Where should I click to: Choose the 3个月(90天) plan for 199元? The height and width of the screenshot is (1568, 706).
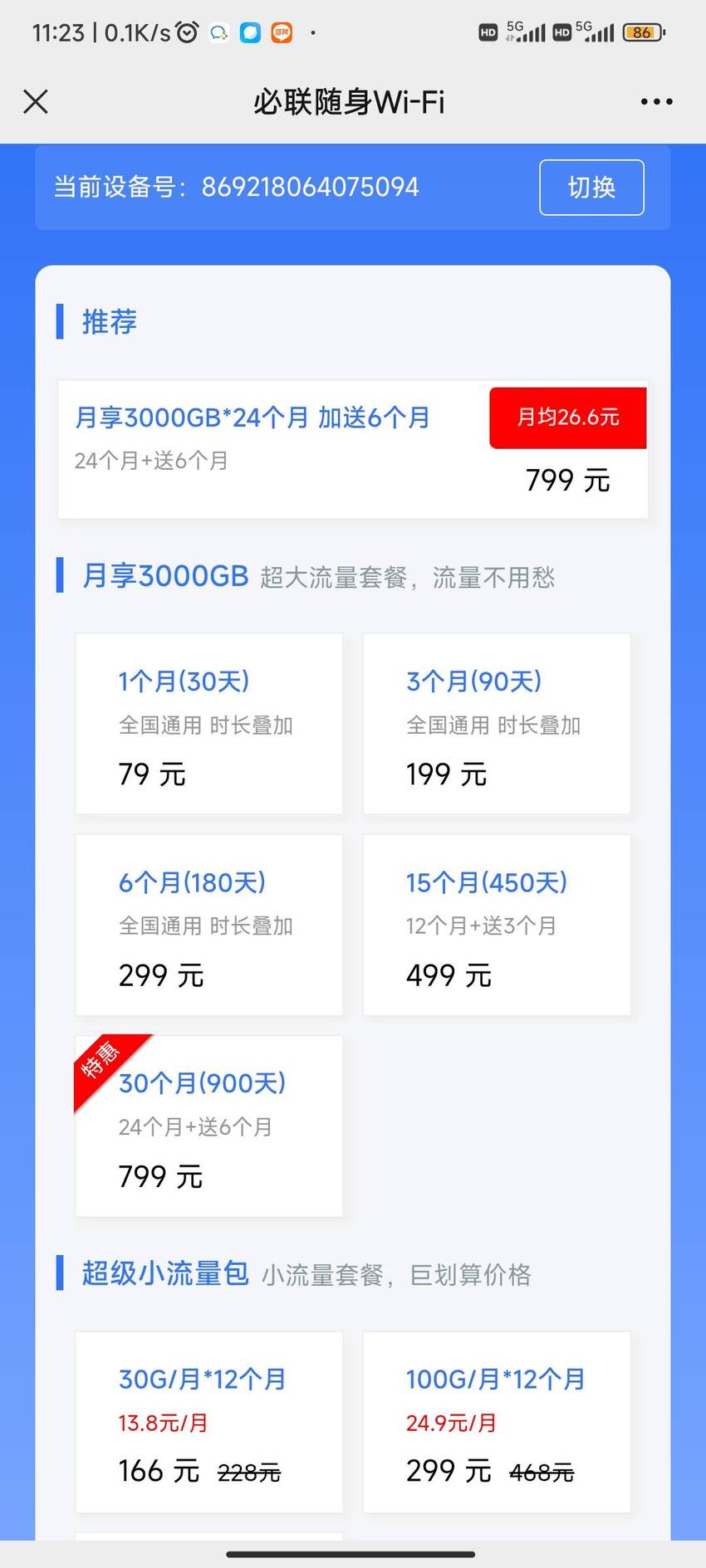(497, 724)
